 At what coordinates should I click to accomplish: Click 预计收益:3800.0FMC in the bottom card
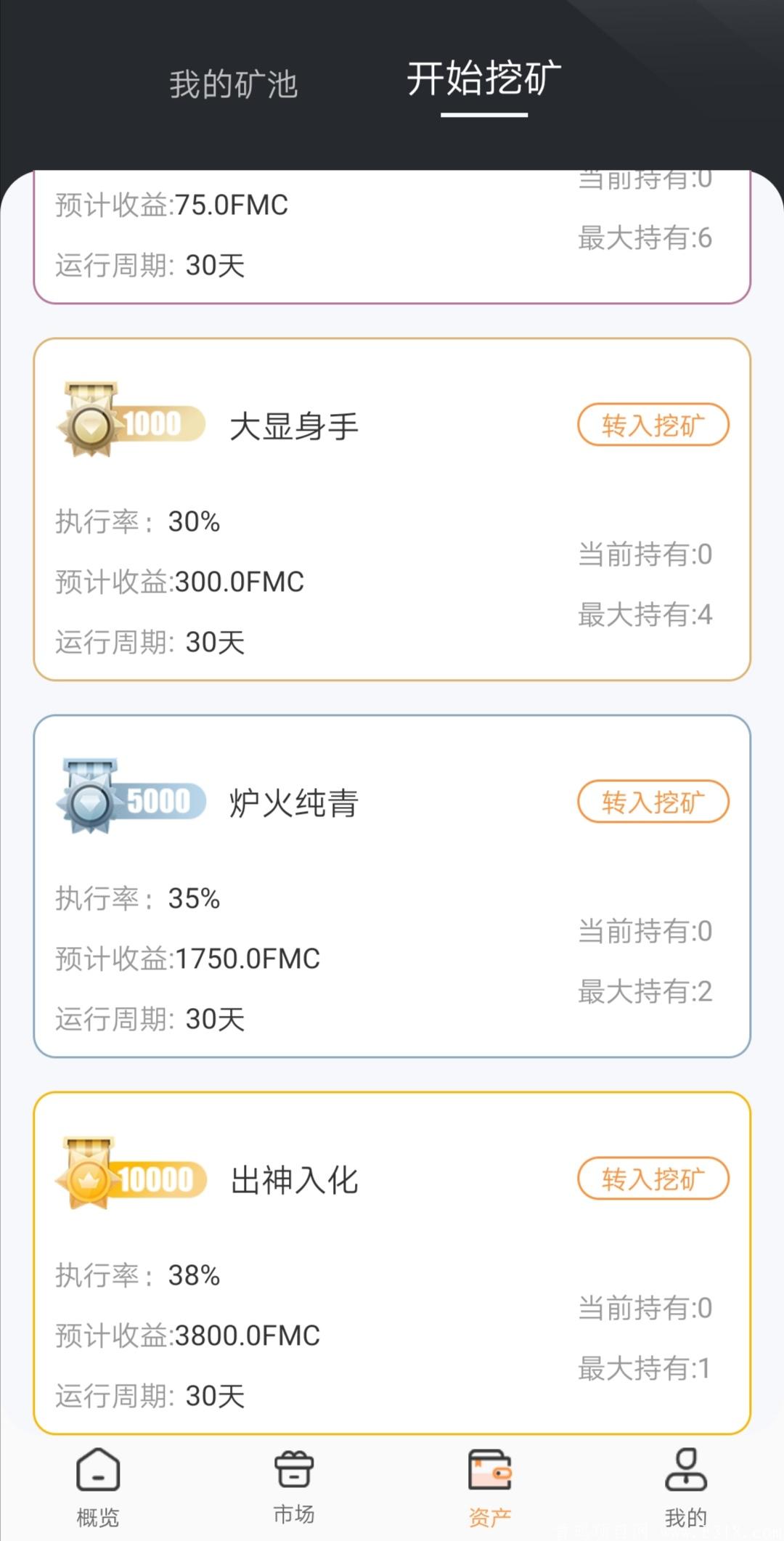pos(187,1335)
